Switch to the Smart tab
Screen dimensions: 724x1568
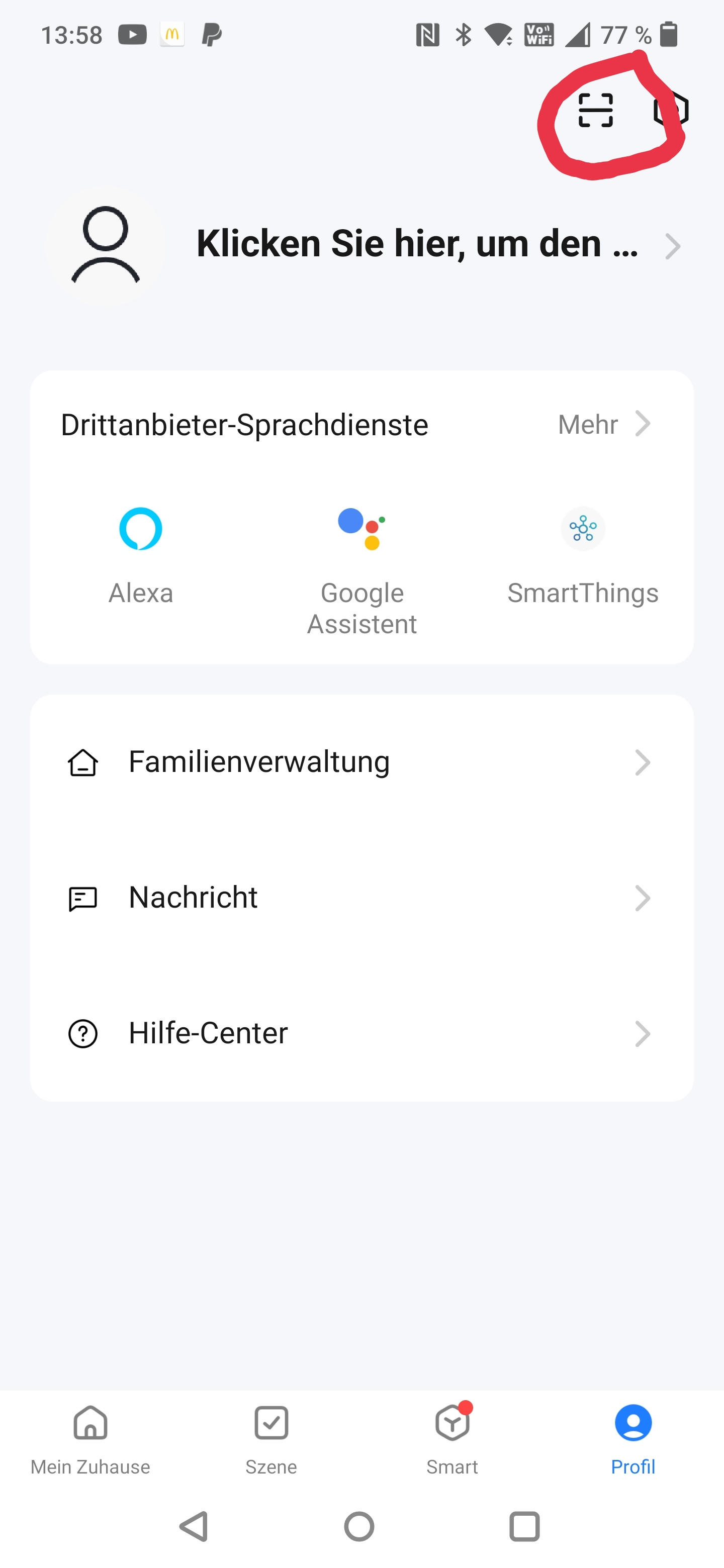452,1439
